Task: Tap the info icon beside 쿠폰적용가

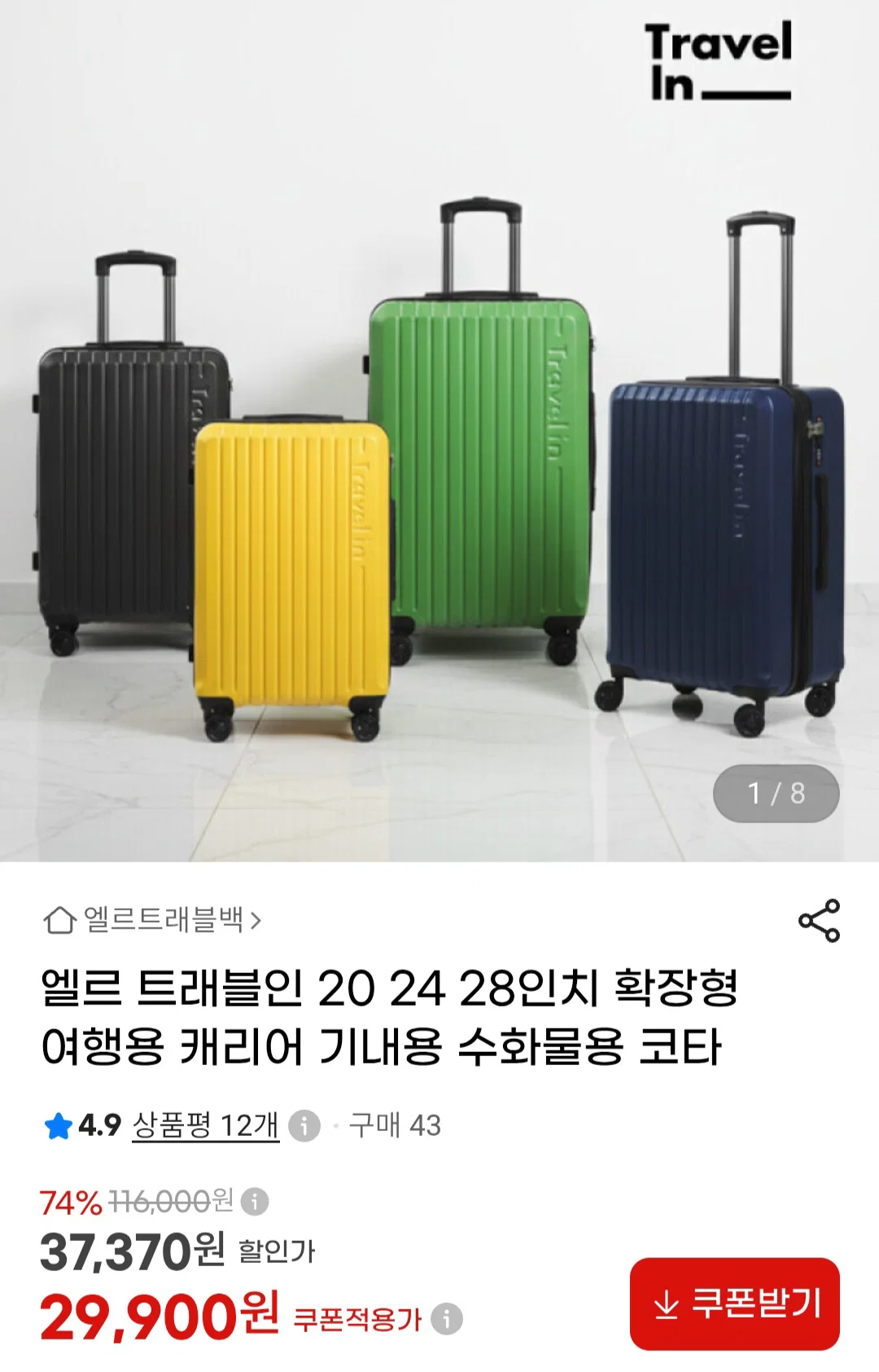Action: (447, 1318)
